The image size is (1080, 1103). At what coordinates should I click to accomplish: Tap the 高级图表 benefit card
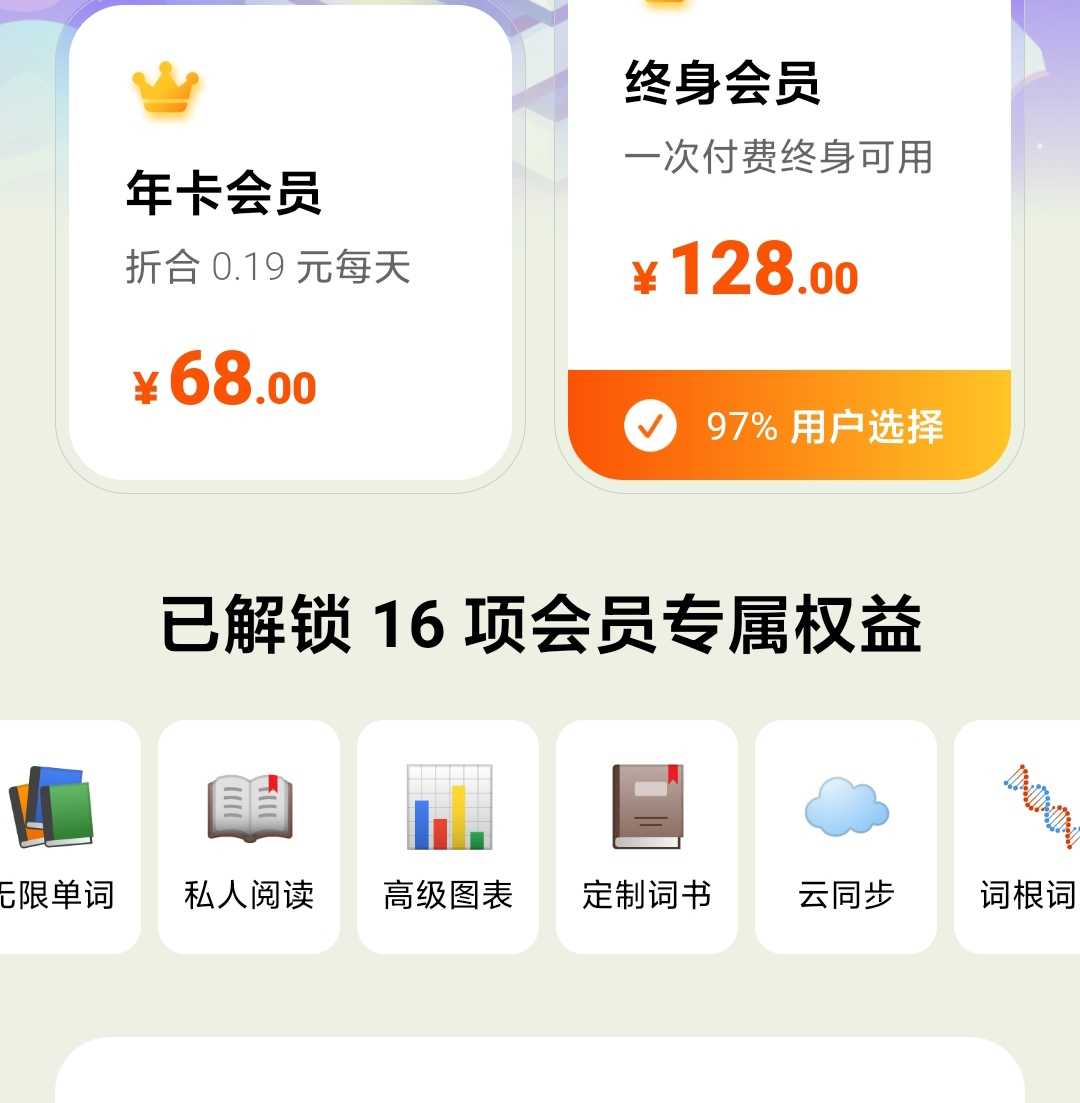(448, 836)
